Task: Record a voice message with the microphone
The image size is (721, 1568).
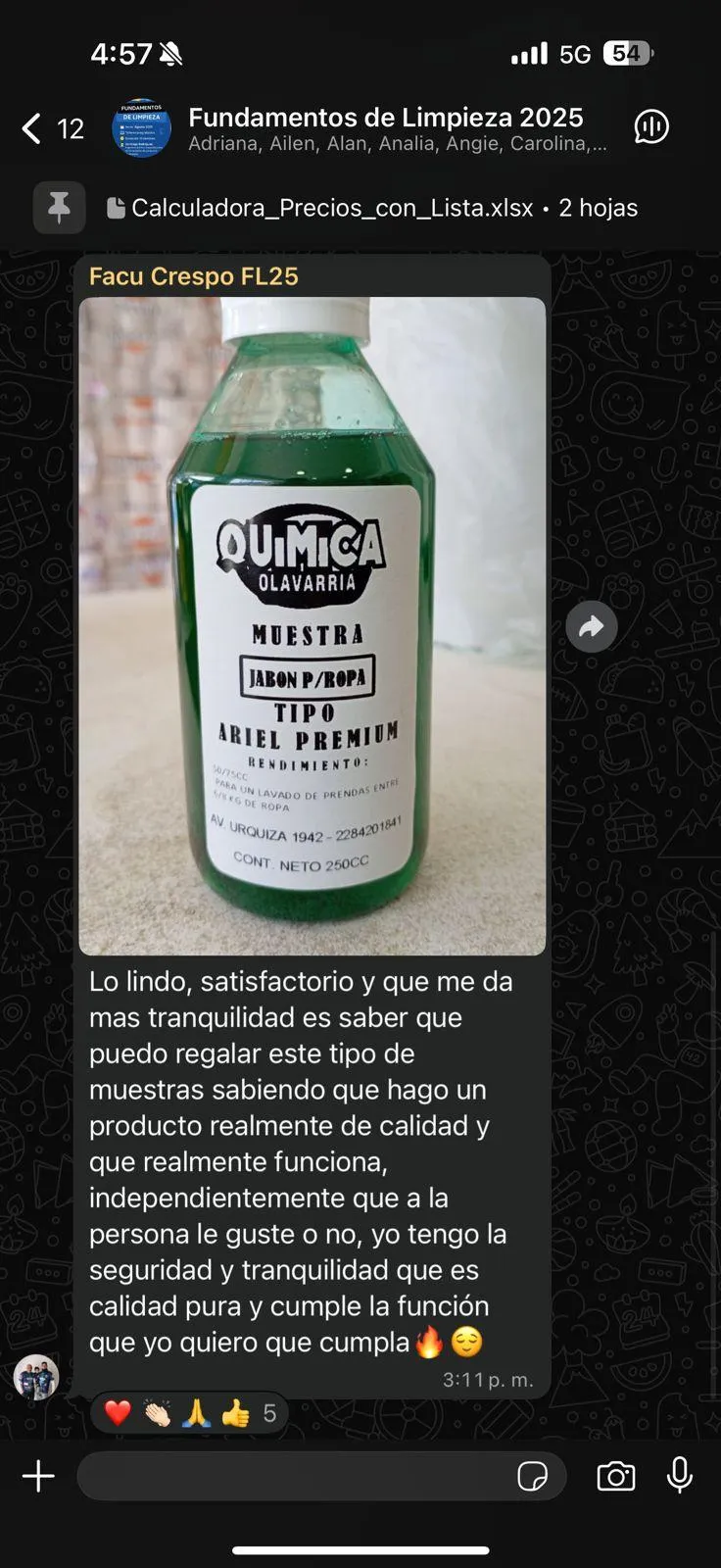Action: tap(680, 1476)
